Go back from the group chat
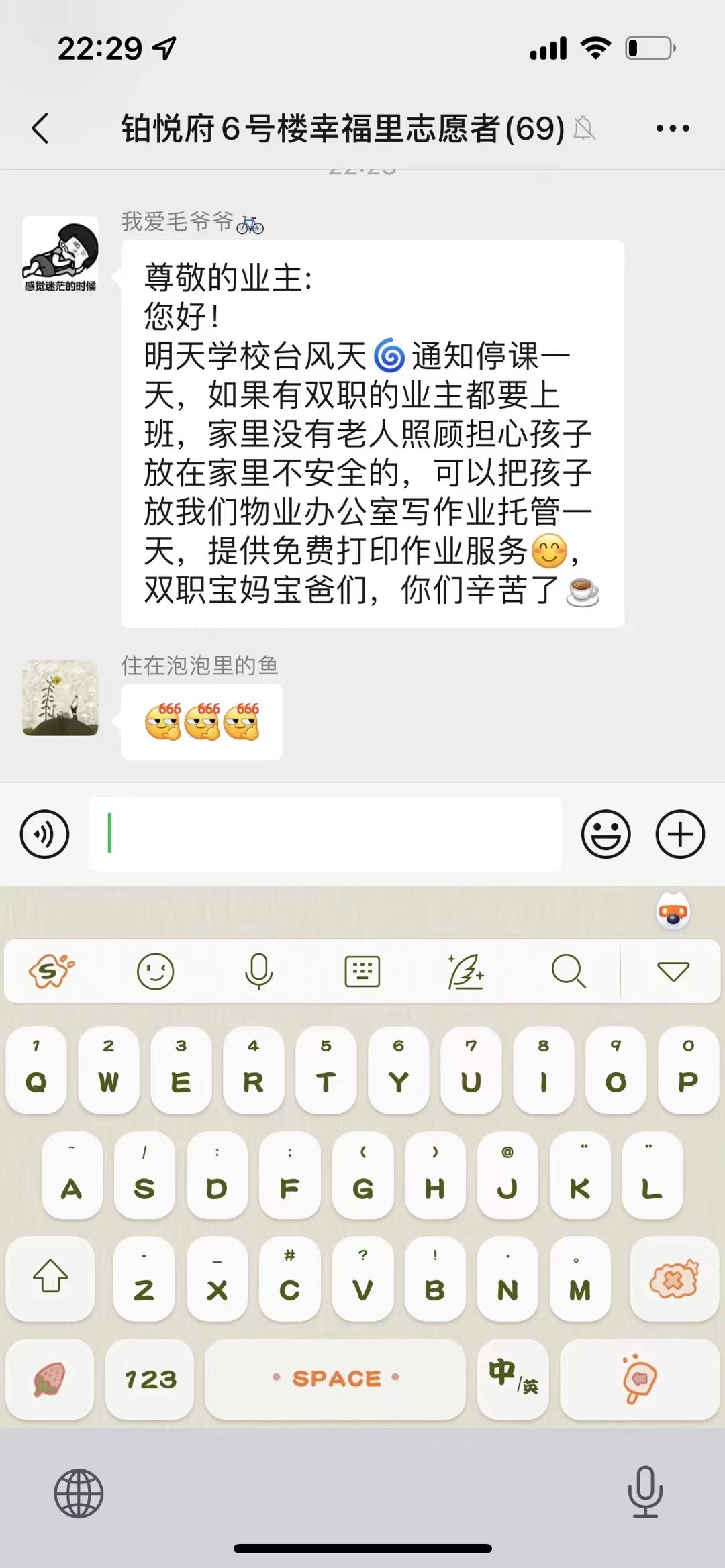725x1568 pixels. (x=40, y=128)
